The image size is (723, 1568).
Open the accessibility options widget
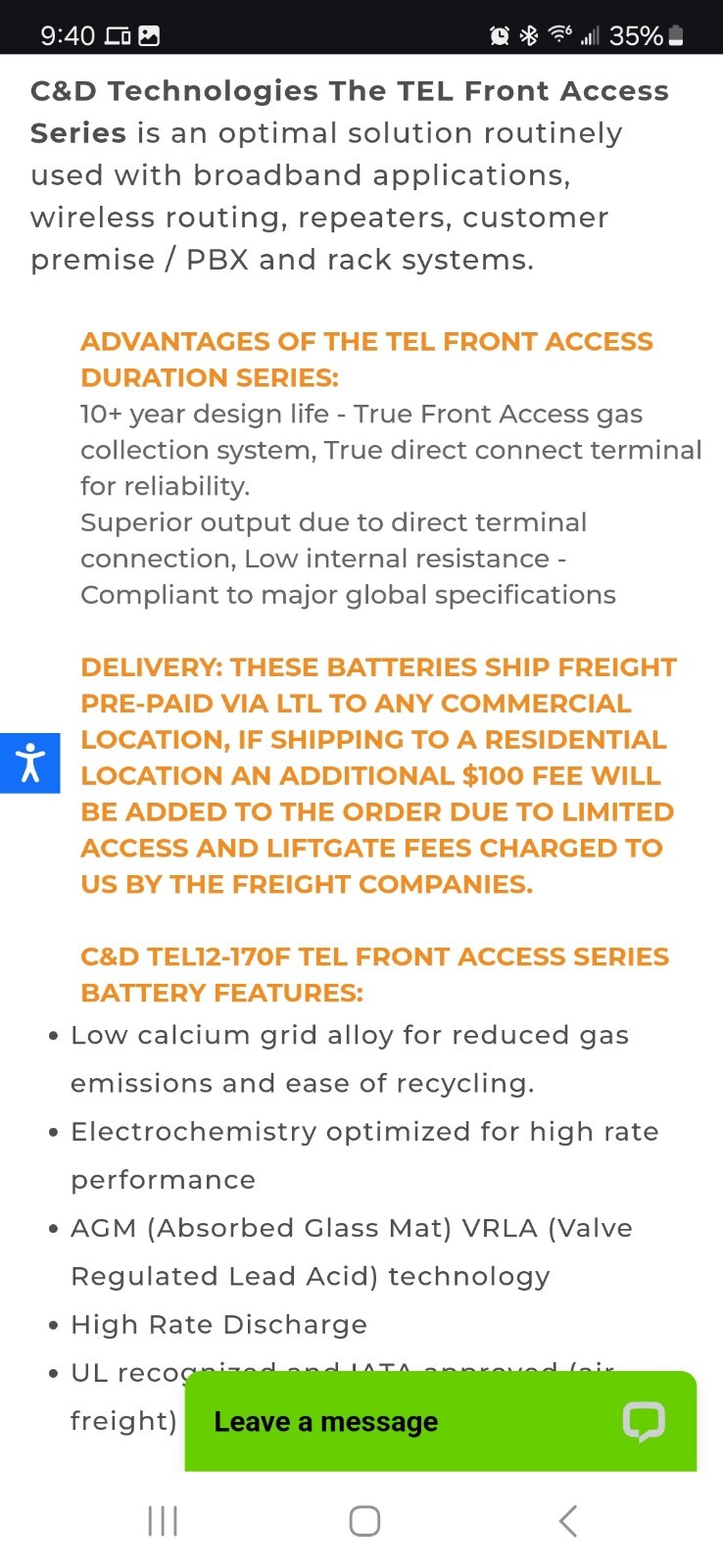pyautogui.click(x=29, y=762)
